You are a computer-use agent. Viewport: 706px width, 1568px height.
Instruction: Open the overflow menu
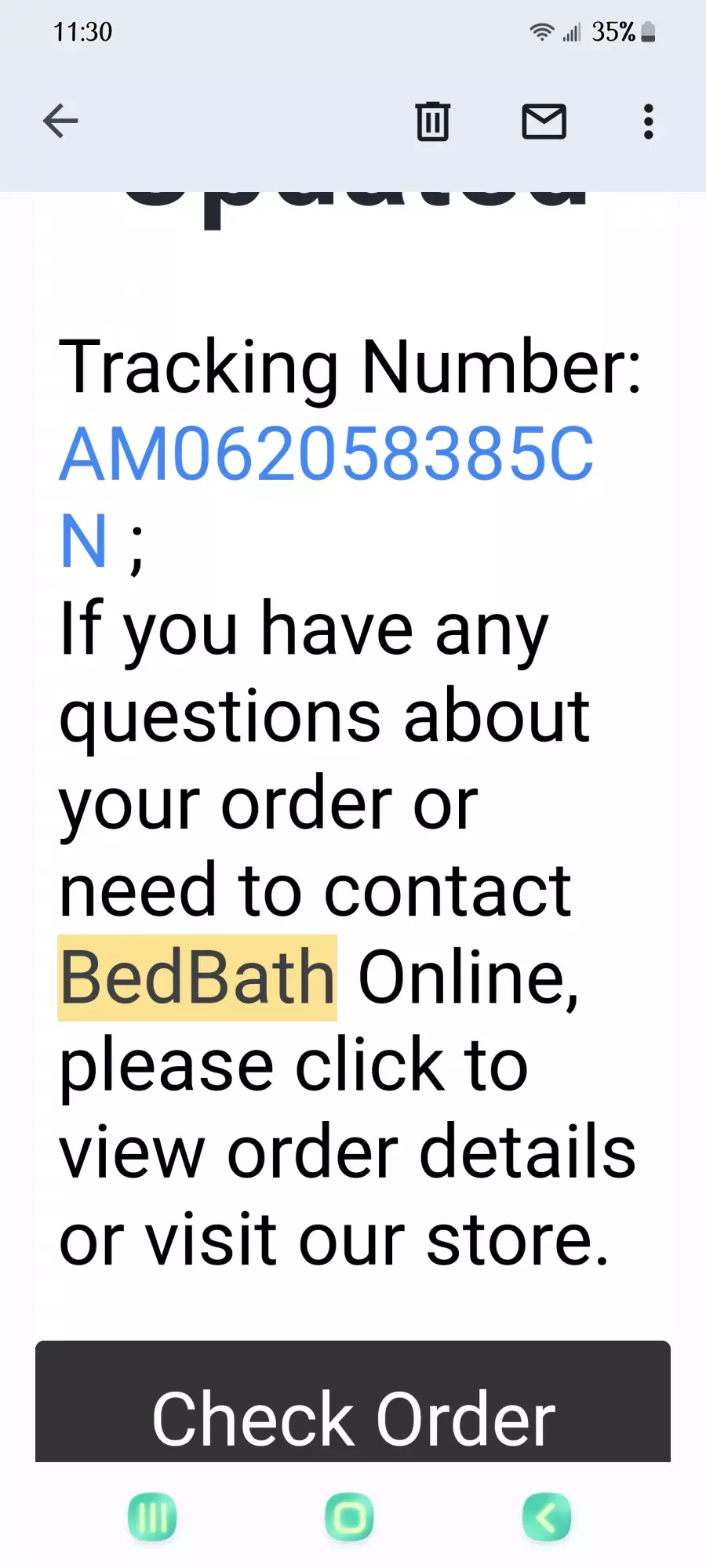tap(648, 122)
